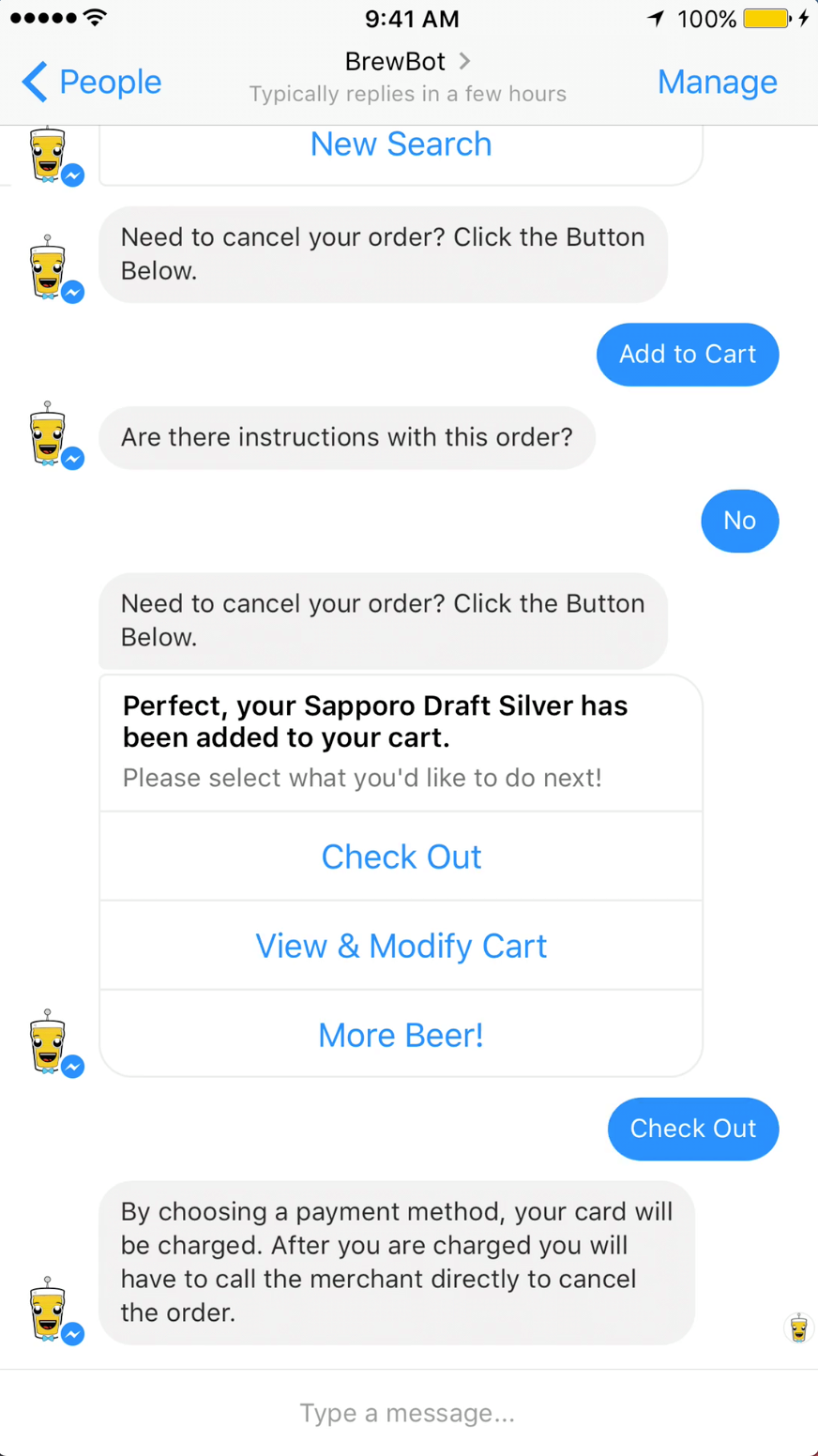The image size is (818, 1456).
Task: Open BrewBot conversation details from title
Action: 407,62
